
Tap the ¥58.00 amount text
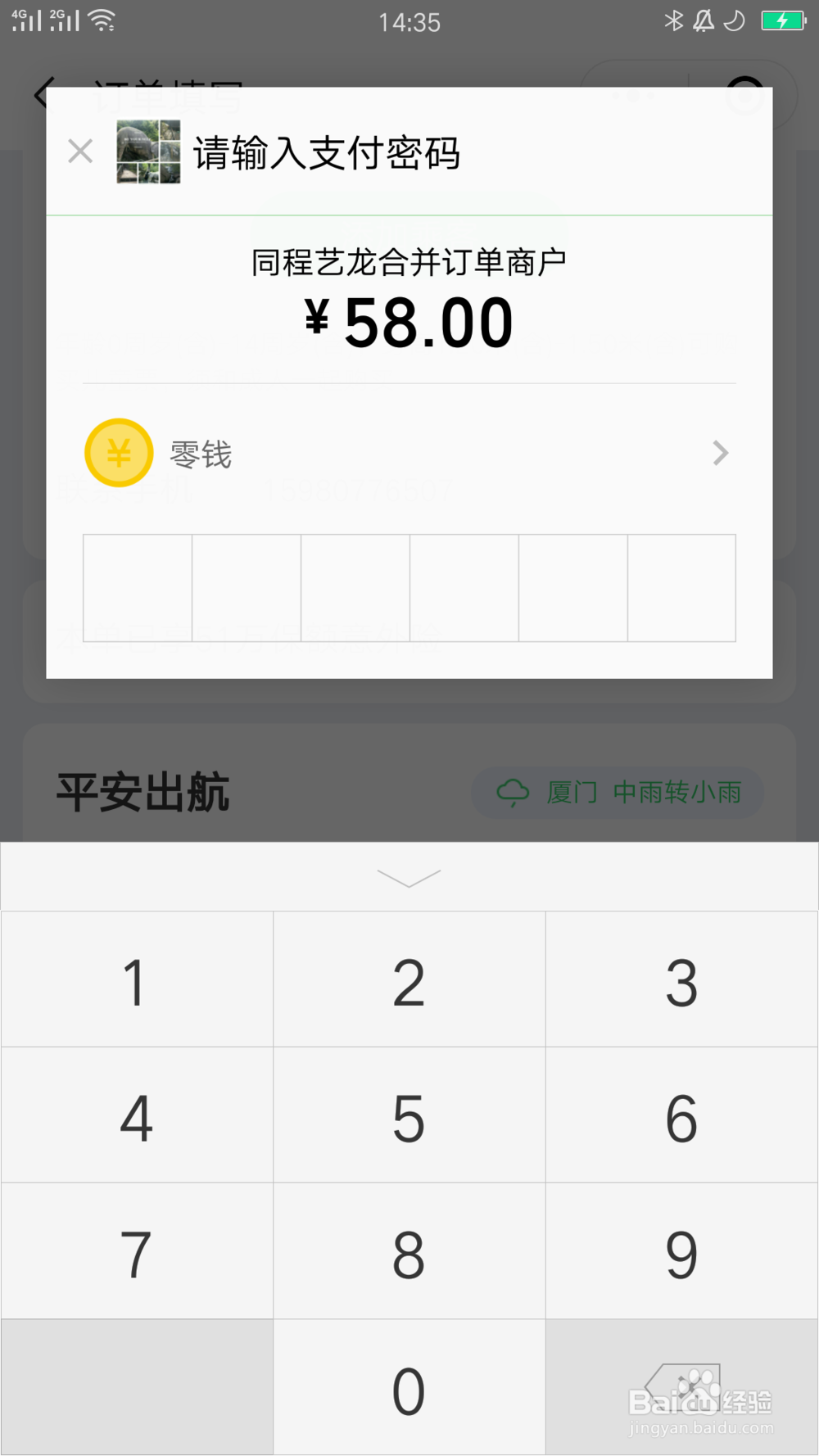409,321
